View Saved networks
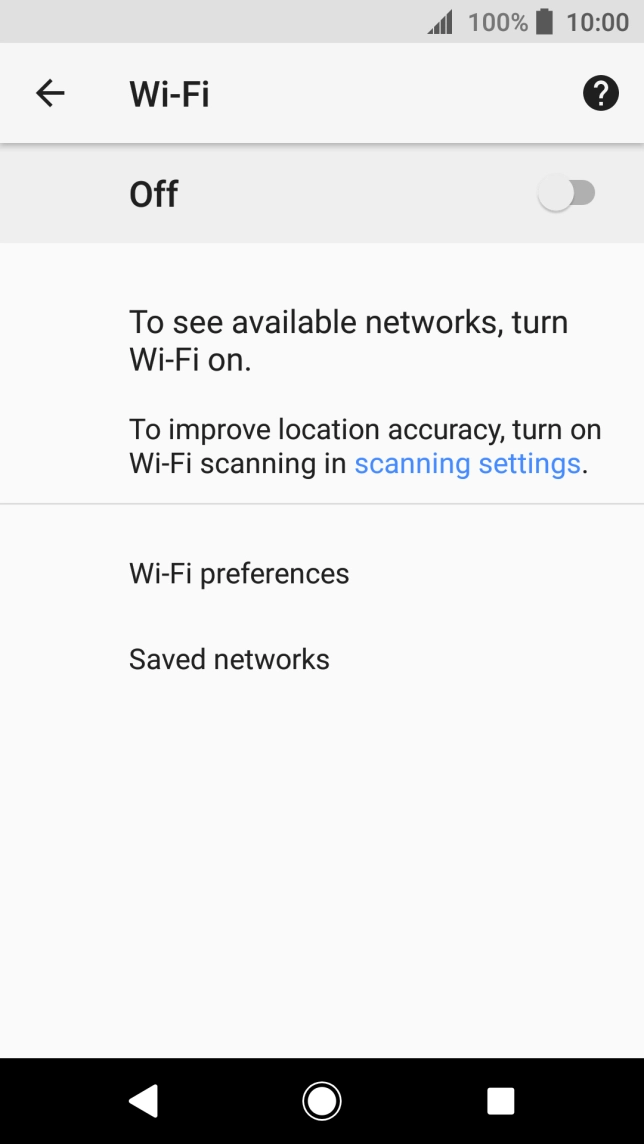Image resolution: width=644 pixels, height=1144 pixels. point(229,660)
